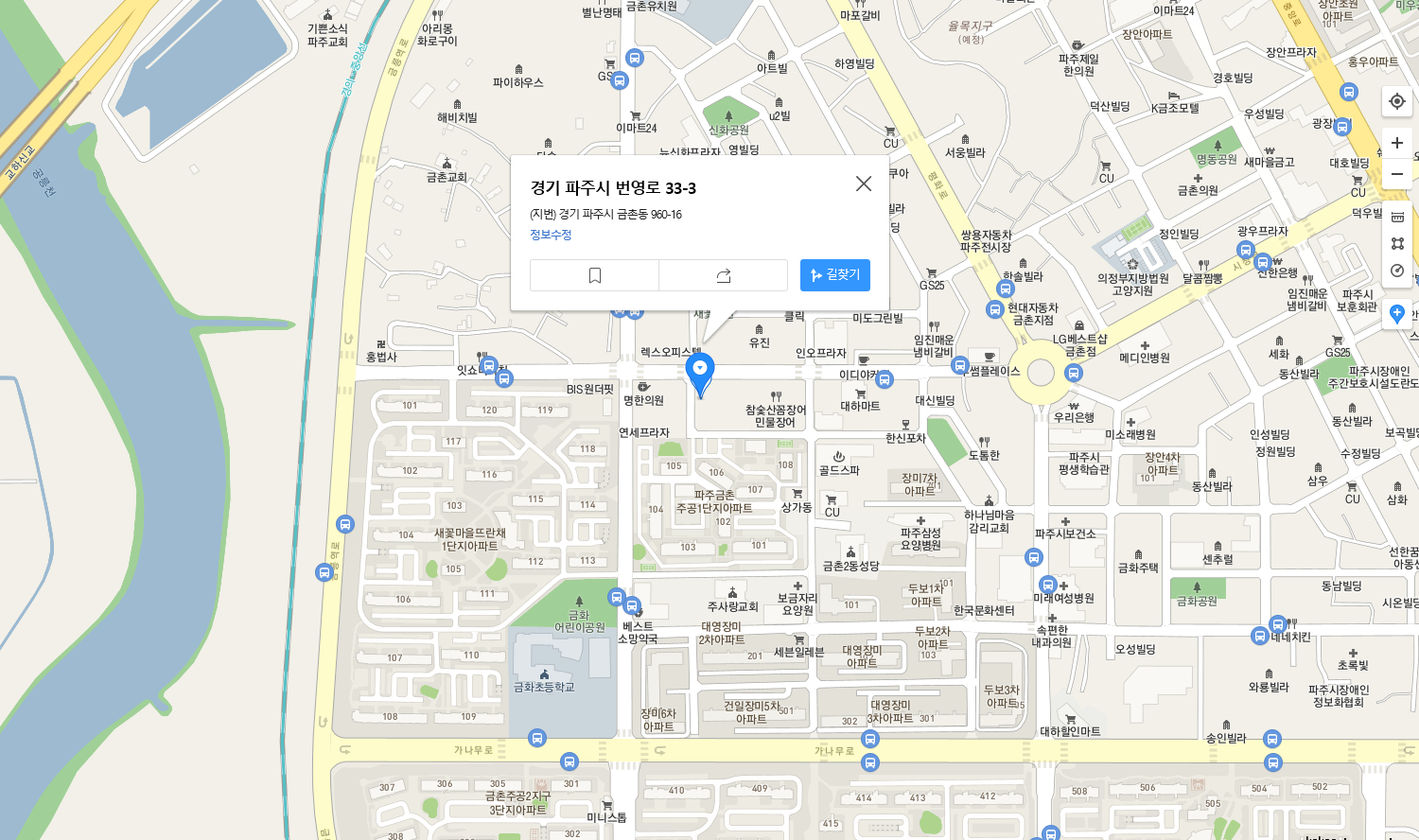The image size is (1419, 840).
Task: Get directions with 길찾기
Action: point(835,275)
